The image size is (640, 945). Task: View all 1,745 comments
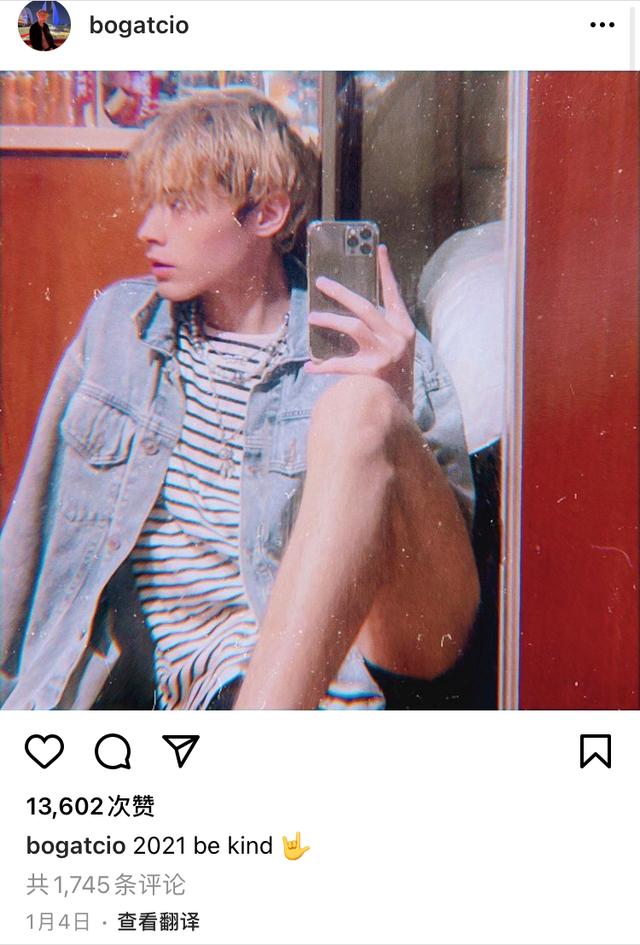106,884
